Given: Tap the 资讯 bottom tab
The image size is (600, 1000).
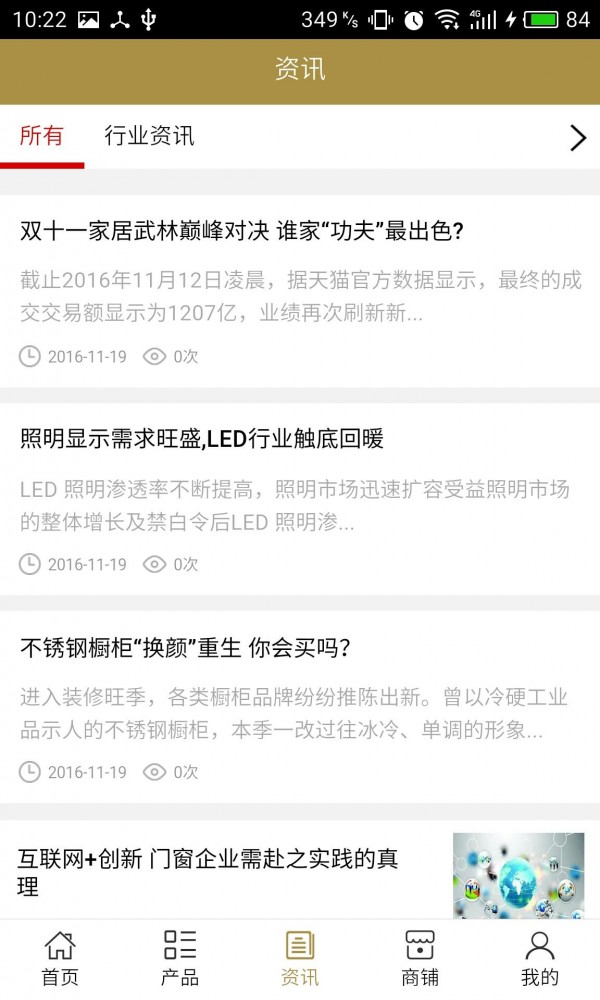Looking at the screenshot, I should [x=300, y=958].
